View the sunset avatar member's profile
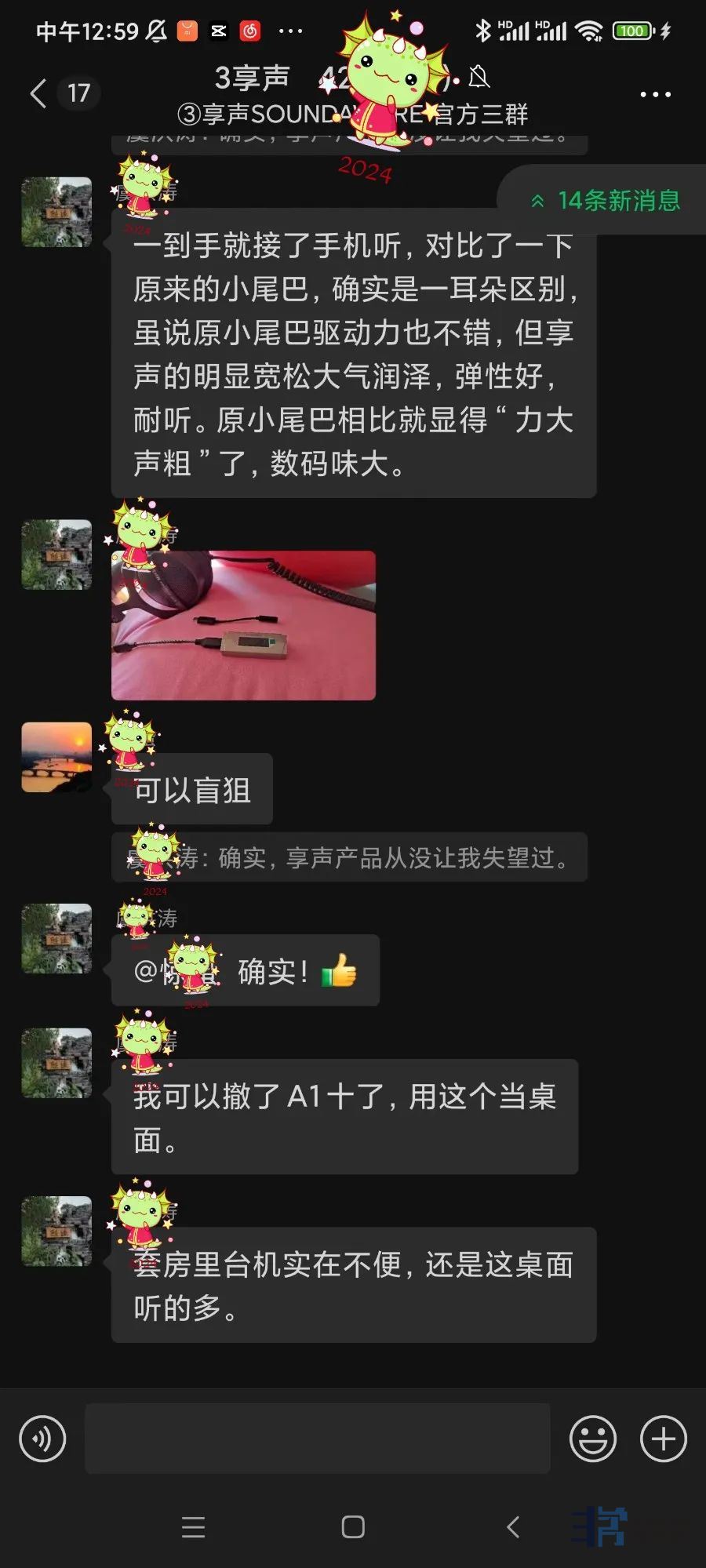The height and width of the screenshot is (1568, 706). pyautogui.click(x=56, y=757)
